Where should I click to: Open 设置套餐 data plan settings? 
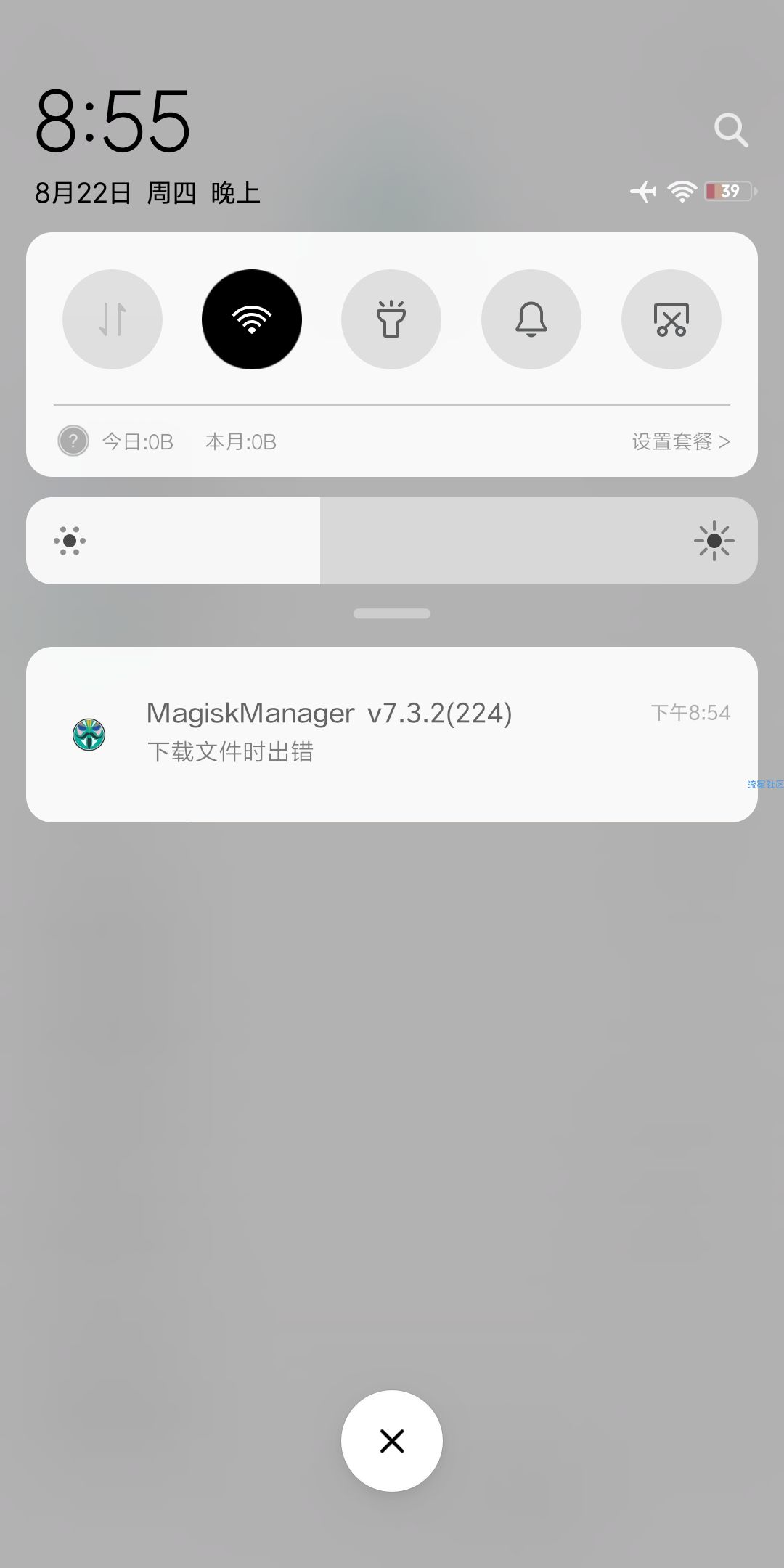[x=680, y=441]
